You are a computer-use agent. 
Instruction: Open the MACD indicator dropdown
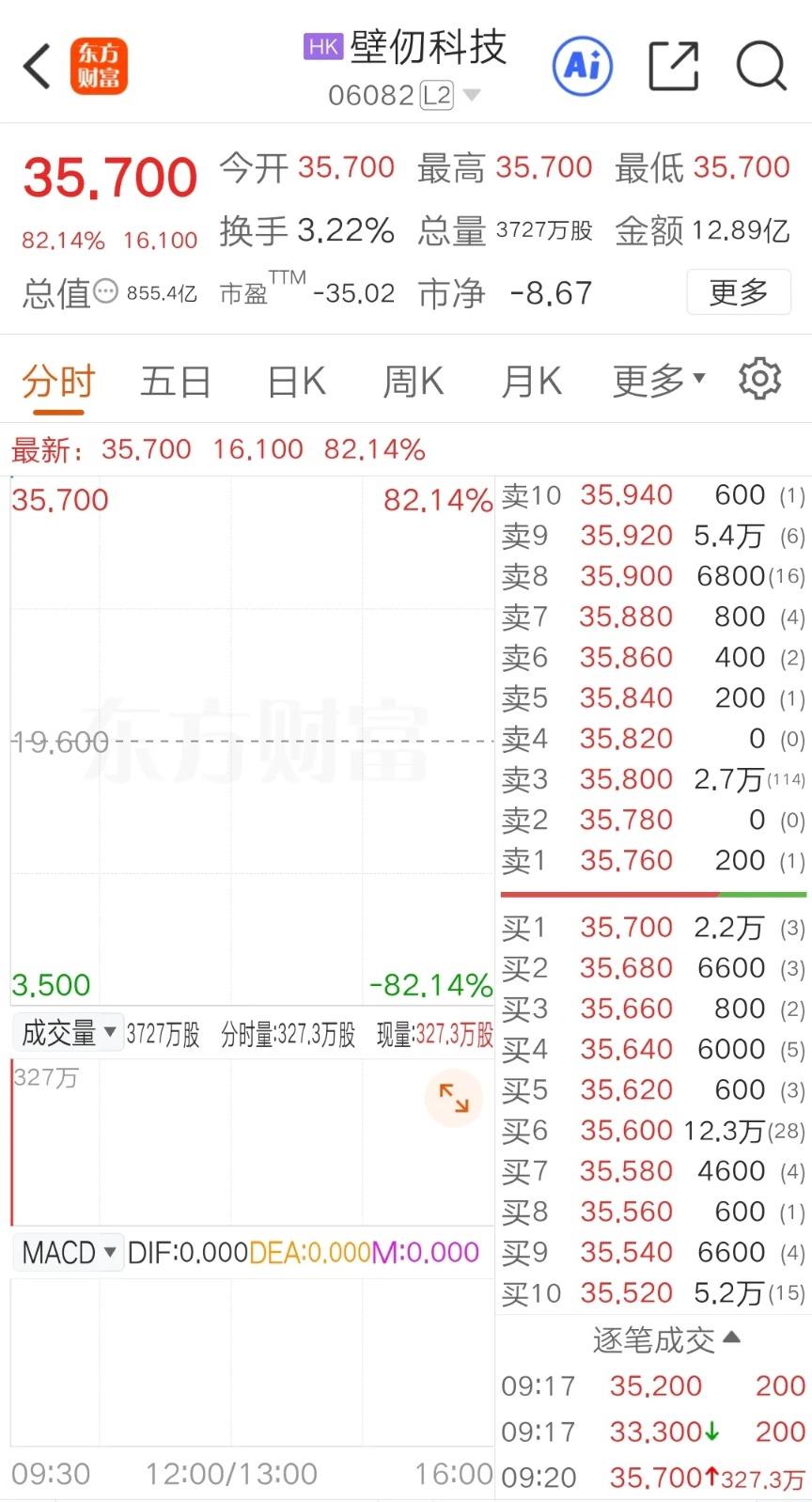tap(67, 1252)
